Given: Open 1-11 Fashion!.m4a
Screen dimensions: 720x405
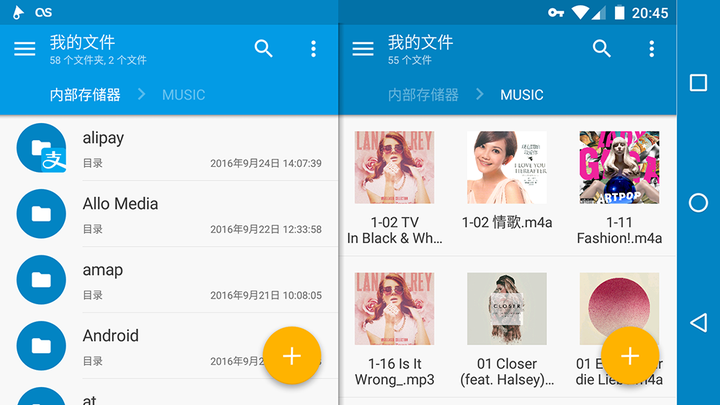Looking at the screenshot, I should [x=619, y=185].
